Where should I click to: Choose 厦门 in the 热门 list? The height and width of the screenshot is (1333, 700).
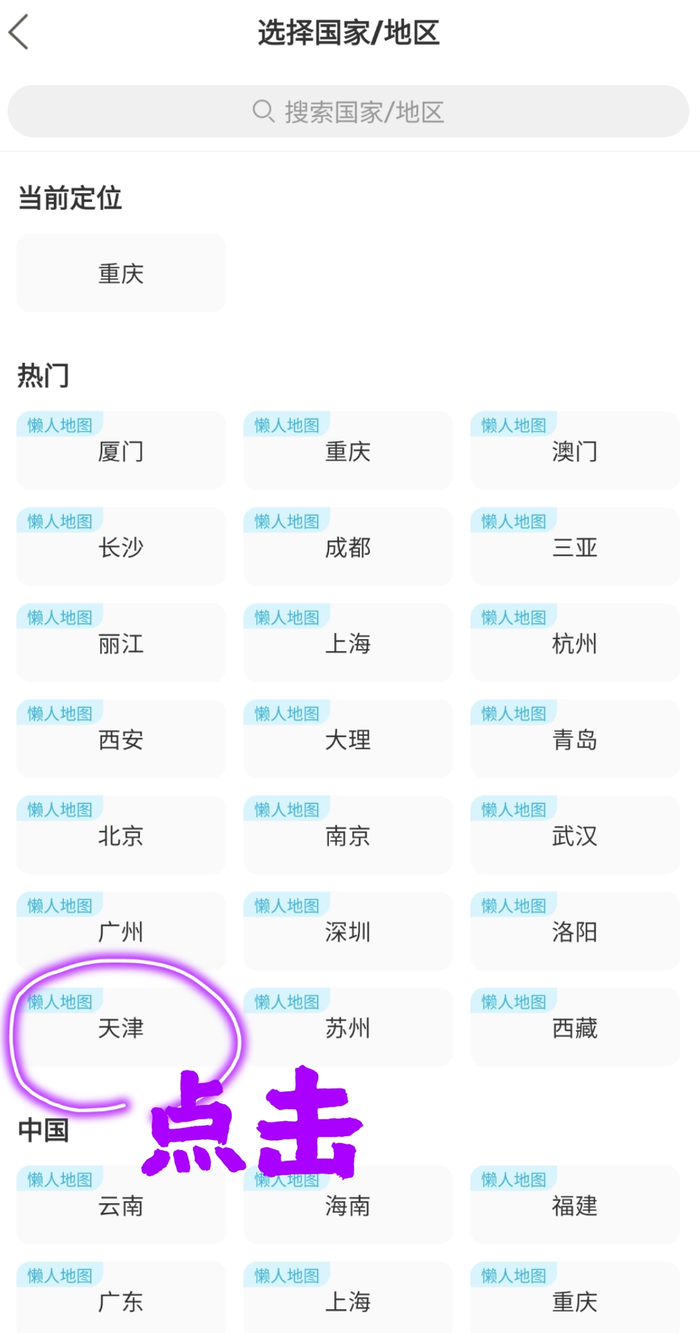point(121,451)
